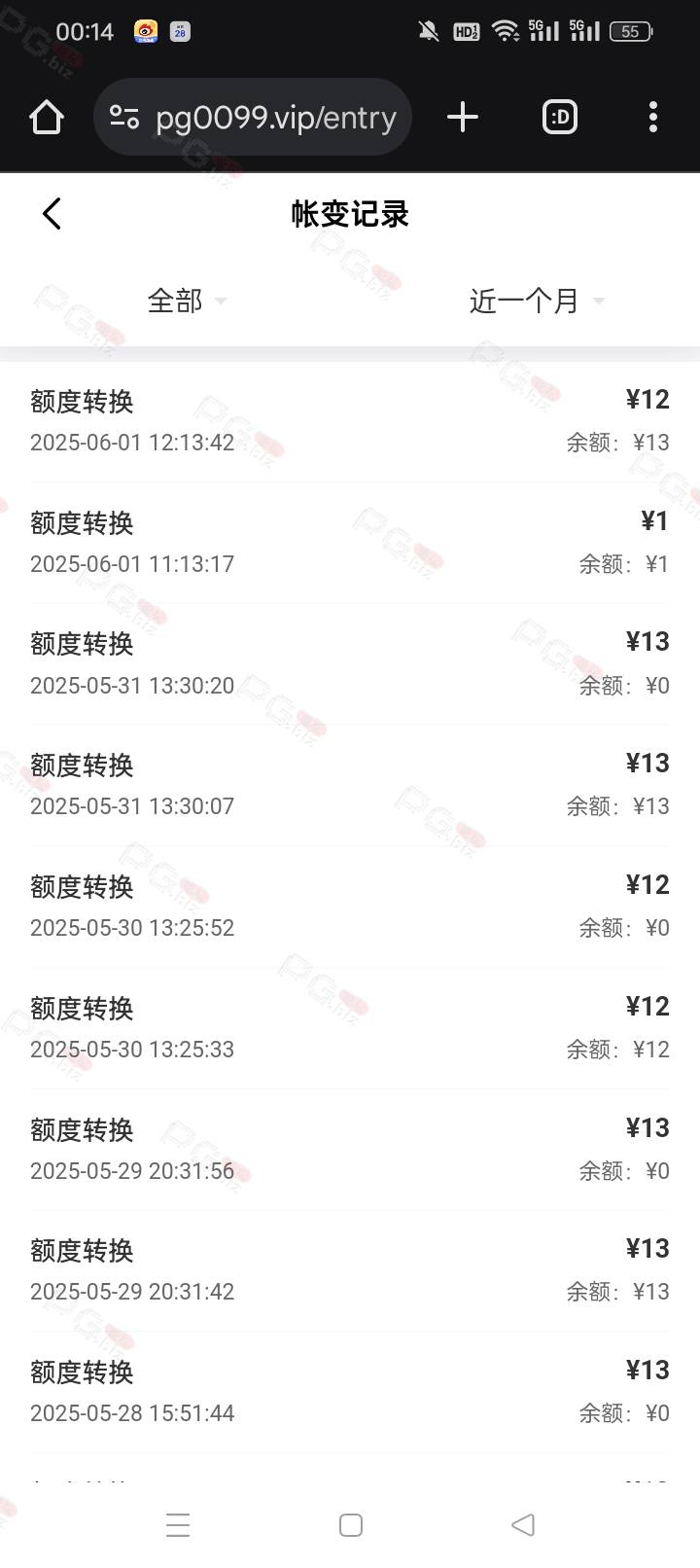Open the browser overflow menu
The image size is (700, 1568).
pyautogui.click(x=653, y=118)
